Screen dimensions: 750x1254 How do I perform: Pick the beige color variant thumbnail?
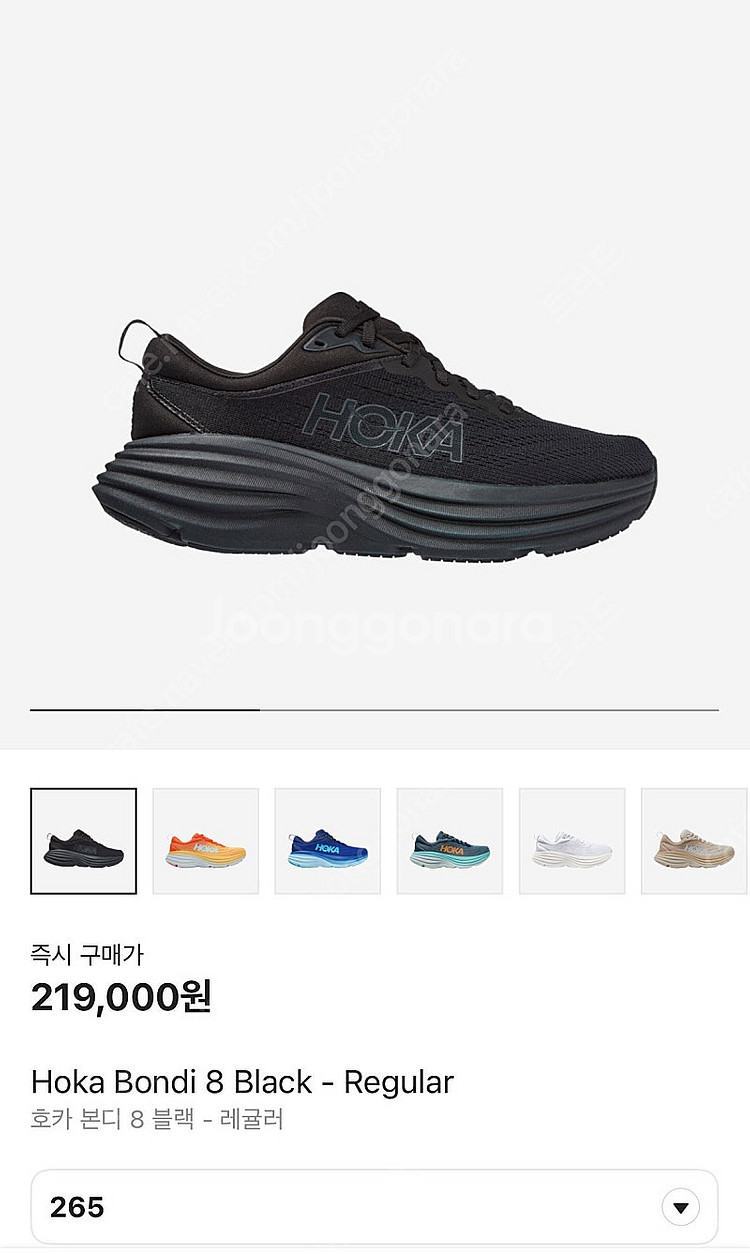694,841
